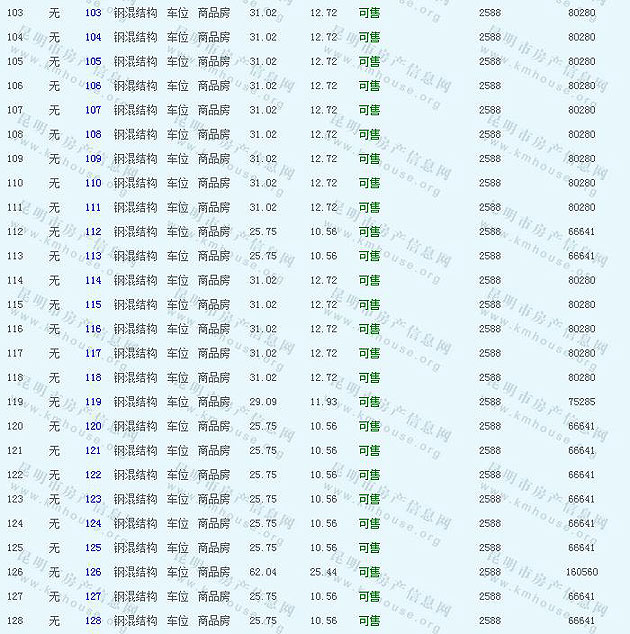Select the blue 121 unit link
630x634 pixels.
click(93, 451)
